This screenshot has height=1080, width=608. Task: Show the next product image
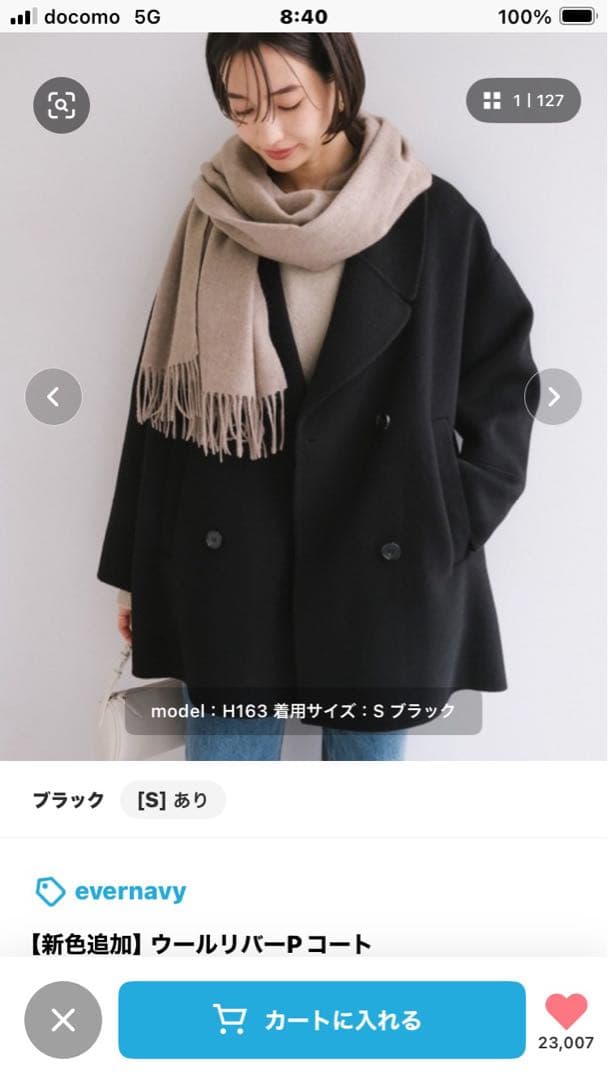click(x=553, y=397)
